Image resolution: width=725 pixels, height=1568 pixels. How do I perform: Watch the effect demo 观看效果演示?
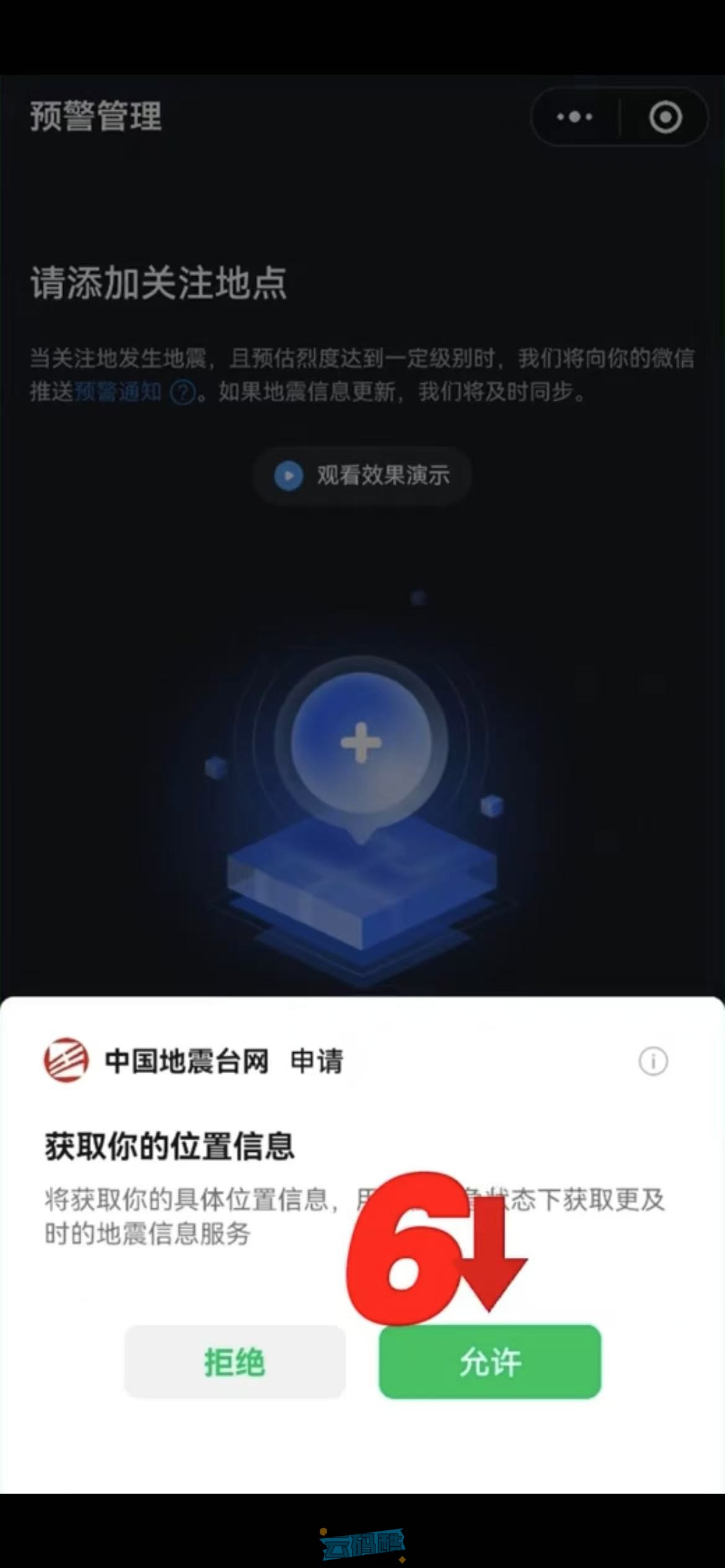[x=362, y=476]
